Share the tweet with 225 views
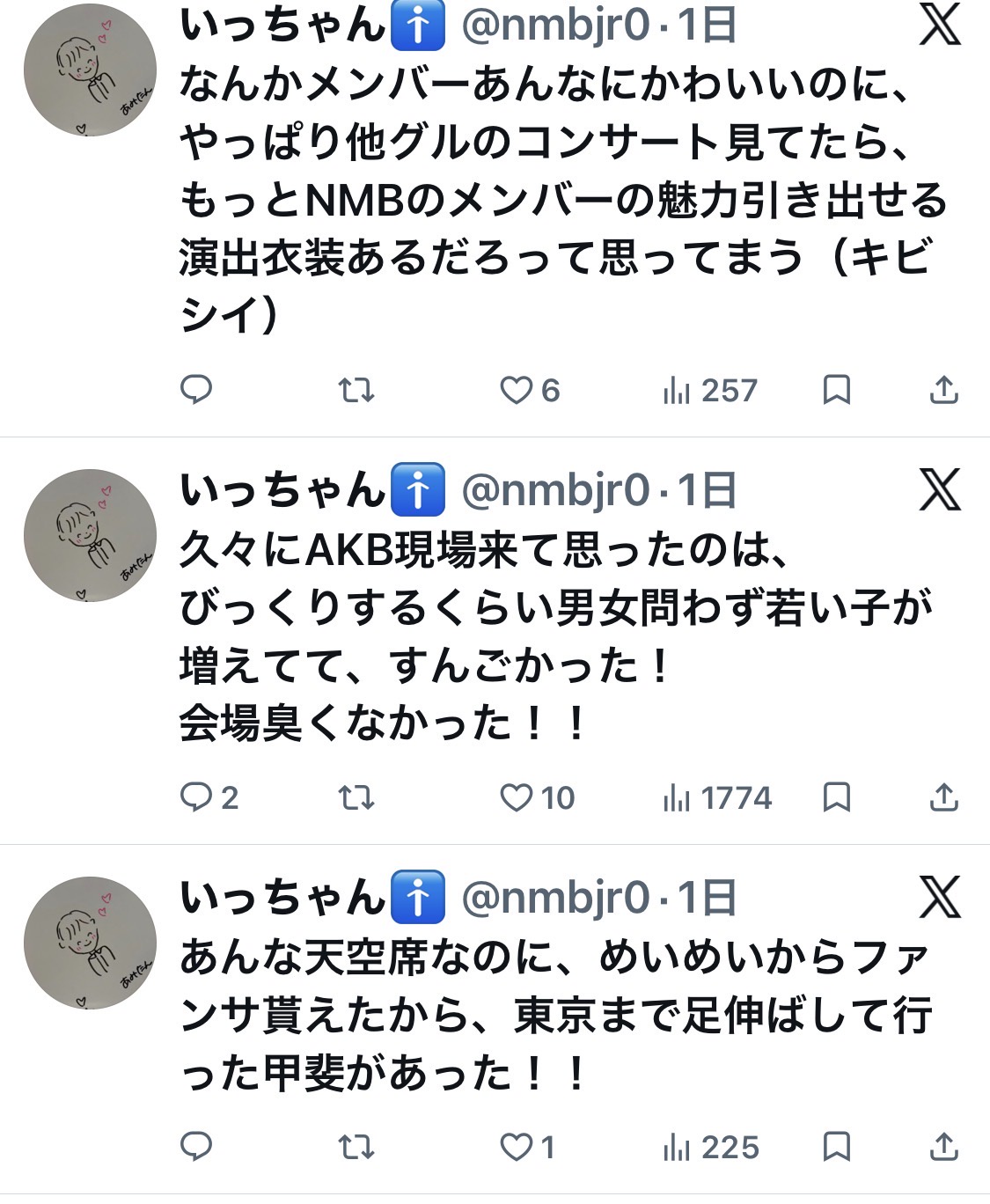This screenshot has width=990, height=1204. coord(943,1146)
